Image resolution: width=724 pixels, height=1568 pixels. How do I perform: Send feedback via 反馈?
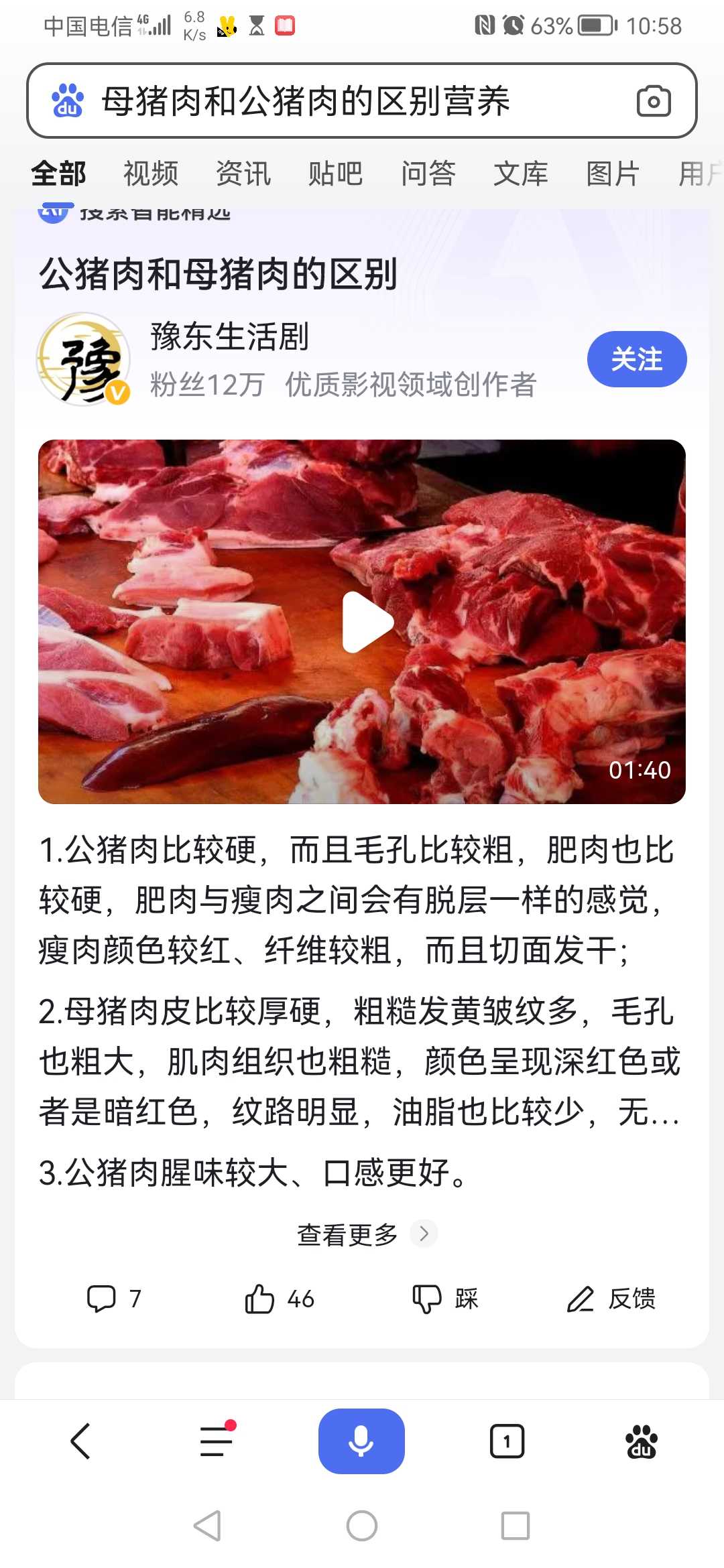click(x=611, y=1299)
